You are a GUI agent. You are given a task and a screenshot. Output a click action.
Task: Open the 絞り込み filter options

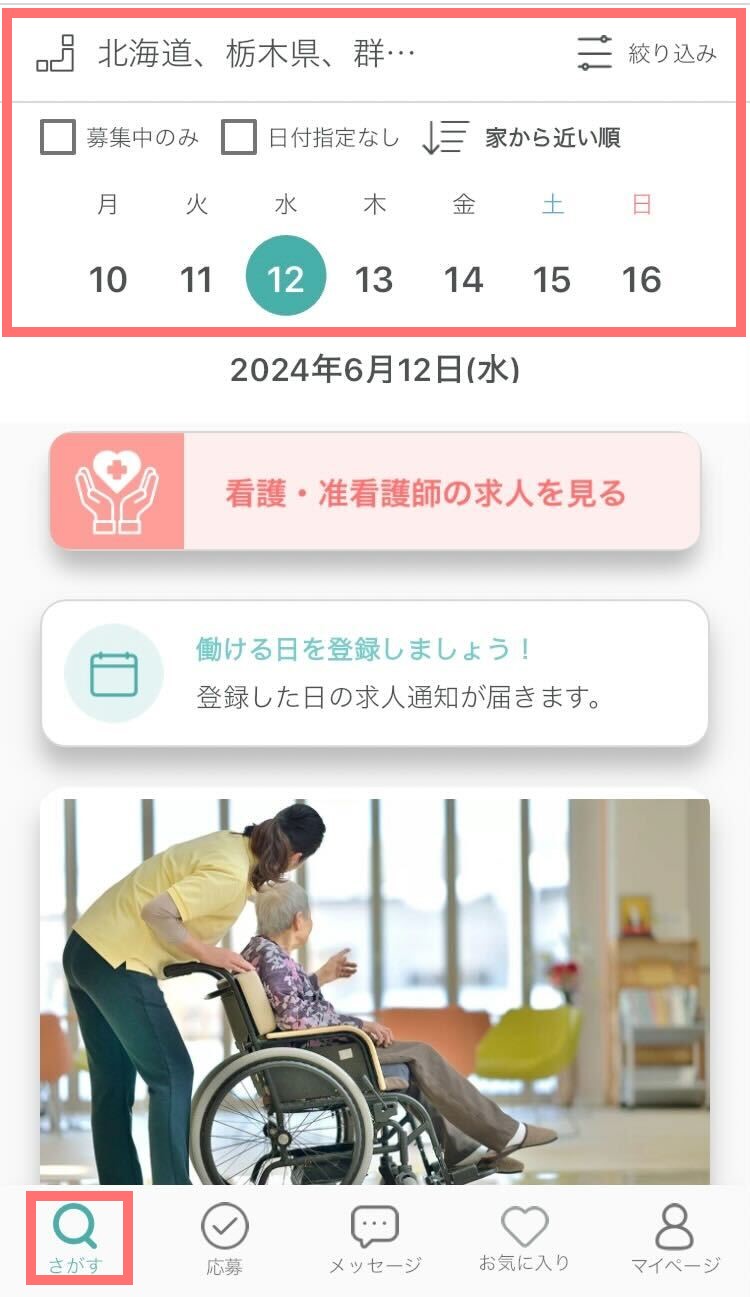[x=647, y=53]
